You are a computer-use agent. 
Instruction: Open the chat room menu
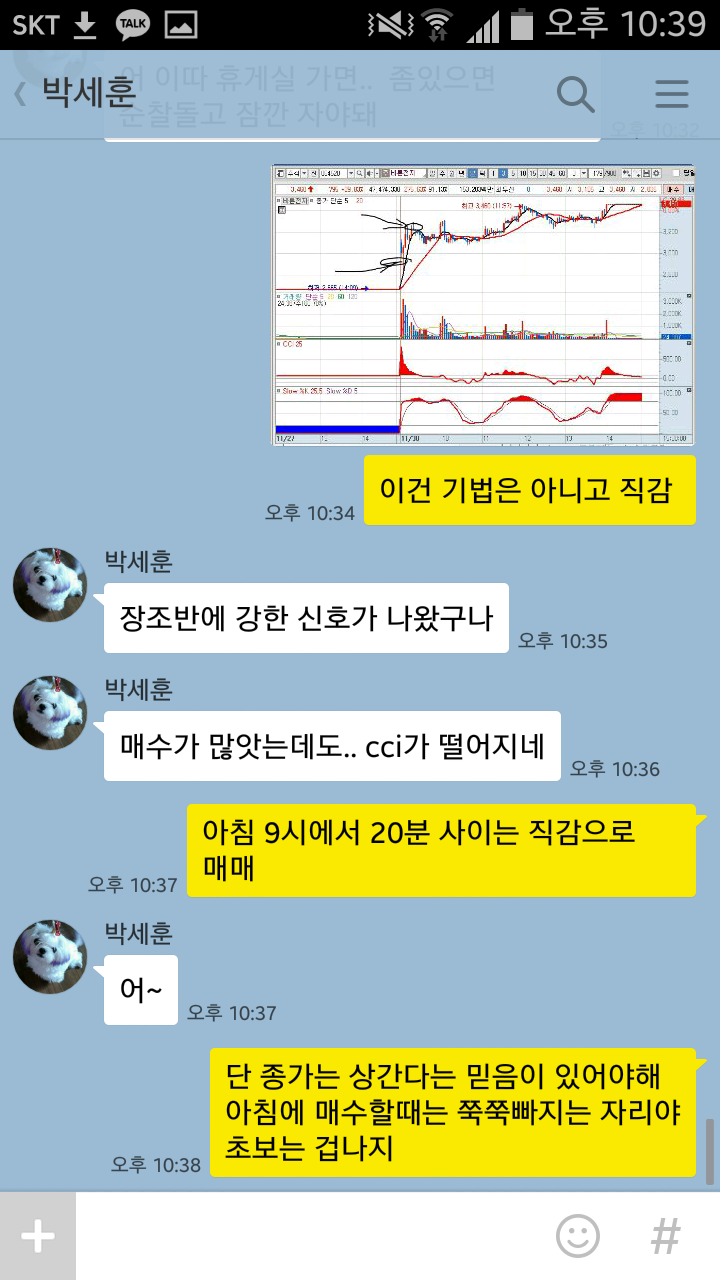point(671,94)
